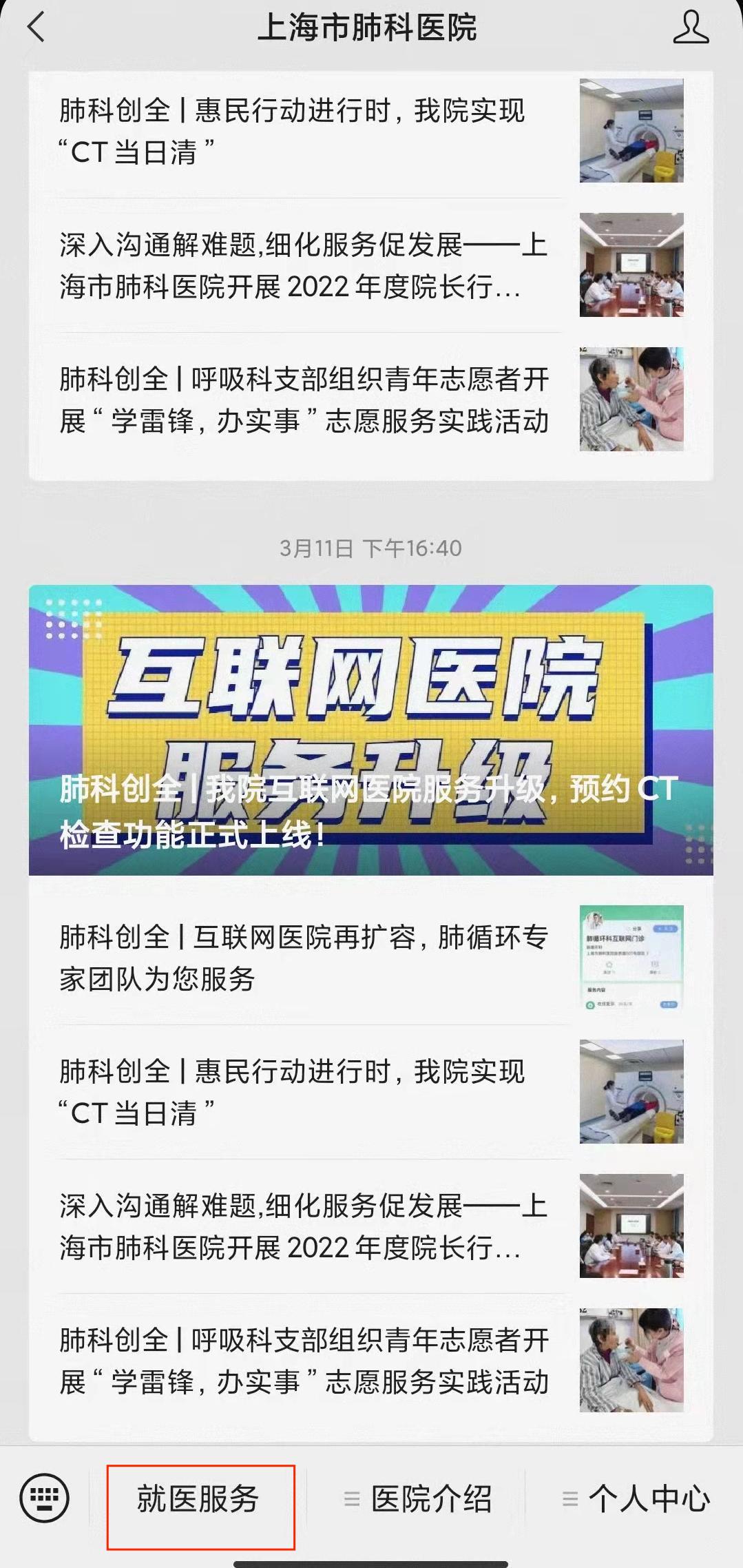Open the 互联网医院服务升级 banner article

click(x=370, y=730)
